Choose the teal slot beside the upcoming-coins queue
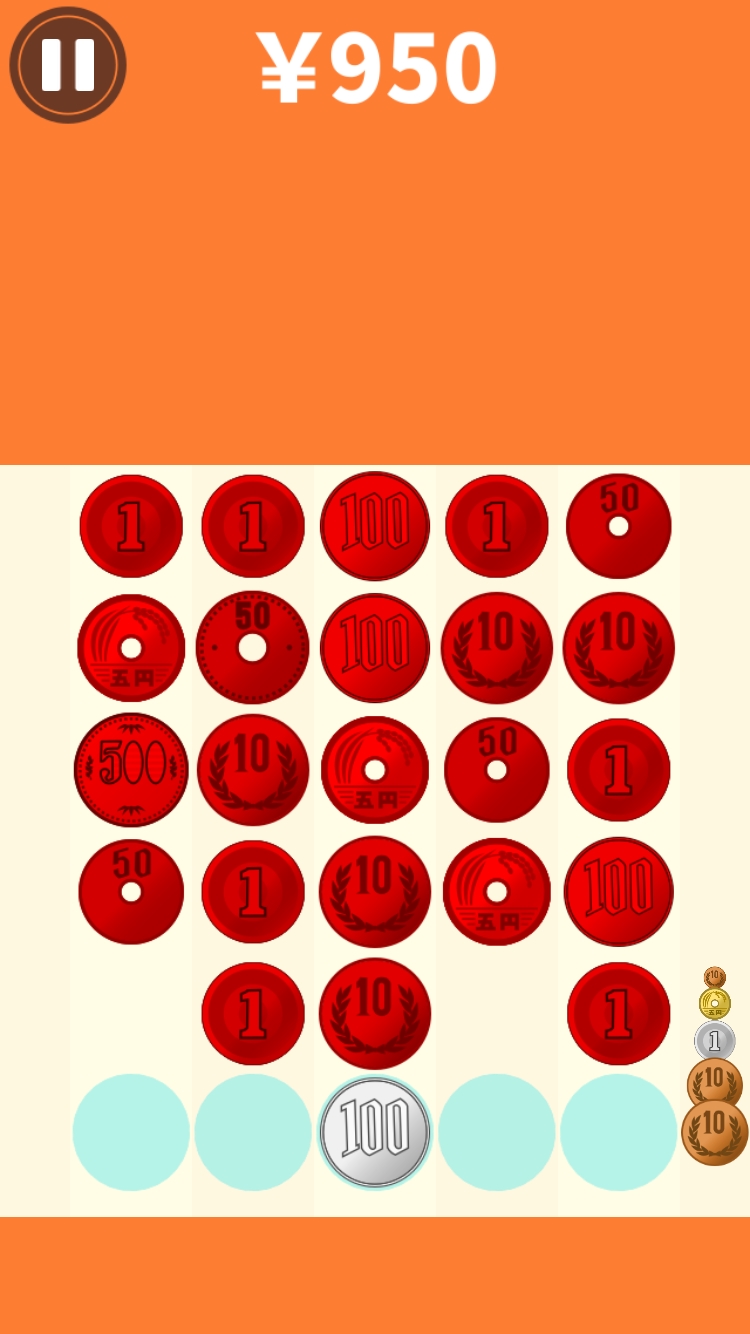 pos(618,1132)
